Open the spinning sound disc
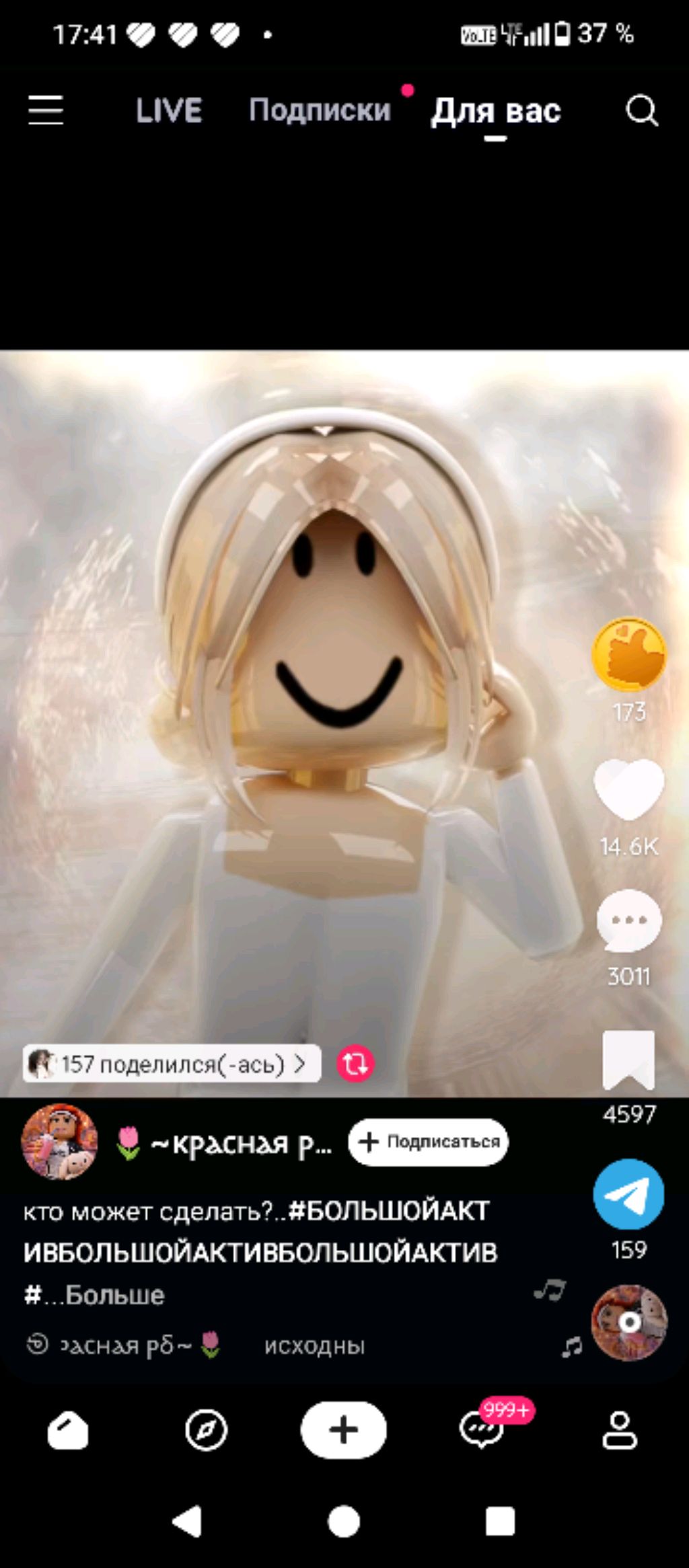Screen dimensions: 689x1568 (x=628, y=1323)
